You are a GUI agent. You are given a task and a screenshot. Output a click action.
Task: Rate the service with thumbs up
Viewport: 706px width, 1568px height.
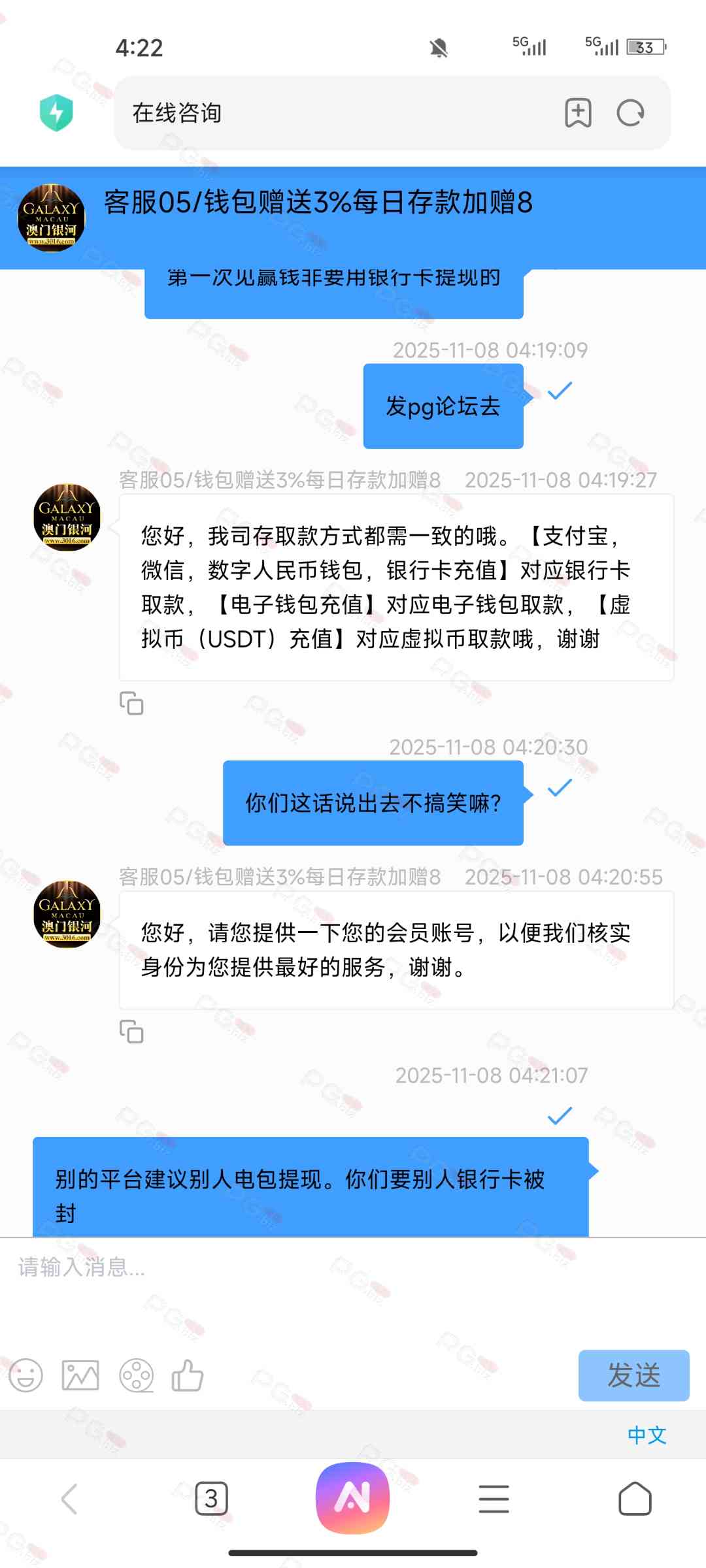188,1375
